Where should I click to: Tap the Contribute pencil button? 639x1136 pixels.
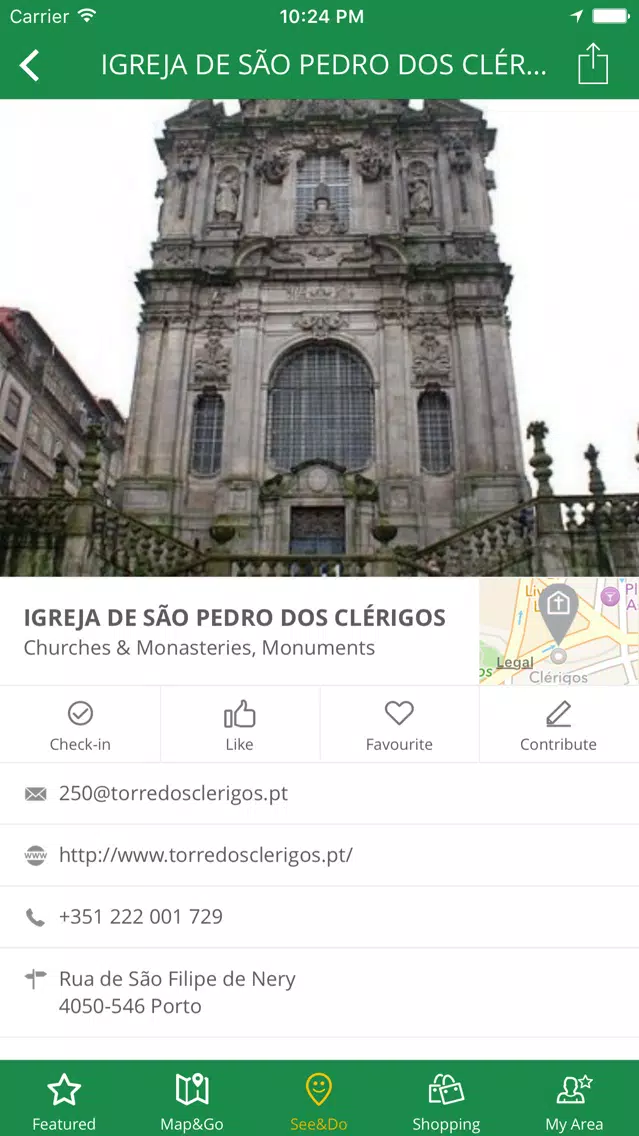(559, 724)
